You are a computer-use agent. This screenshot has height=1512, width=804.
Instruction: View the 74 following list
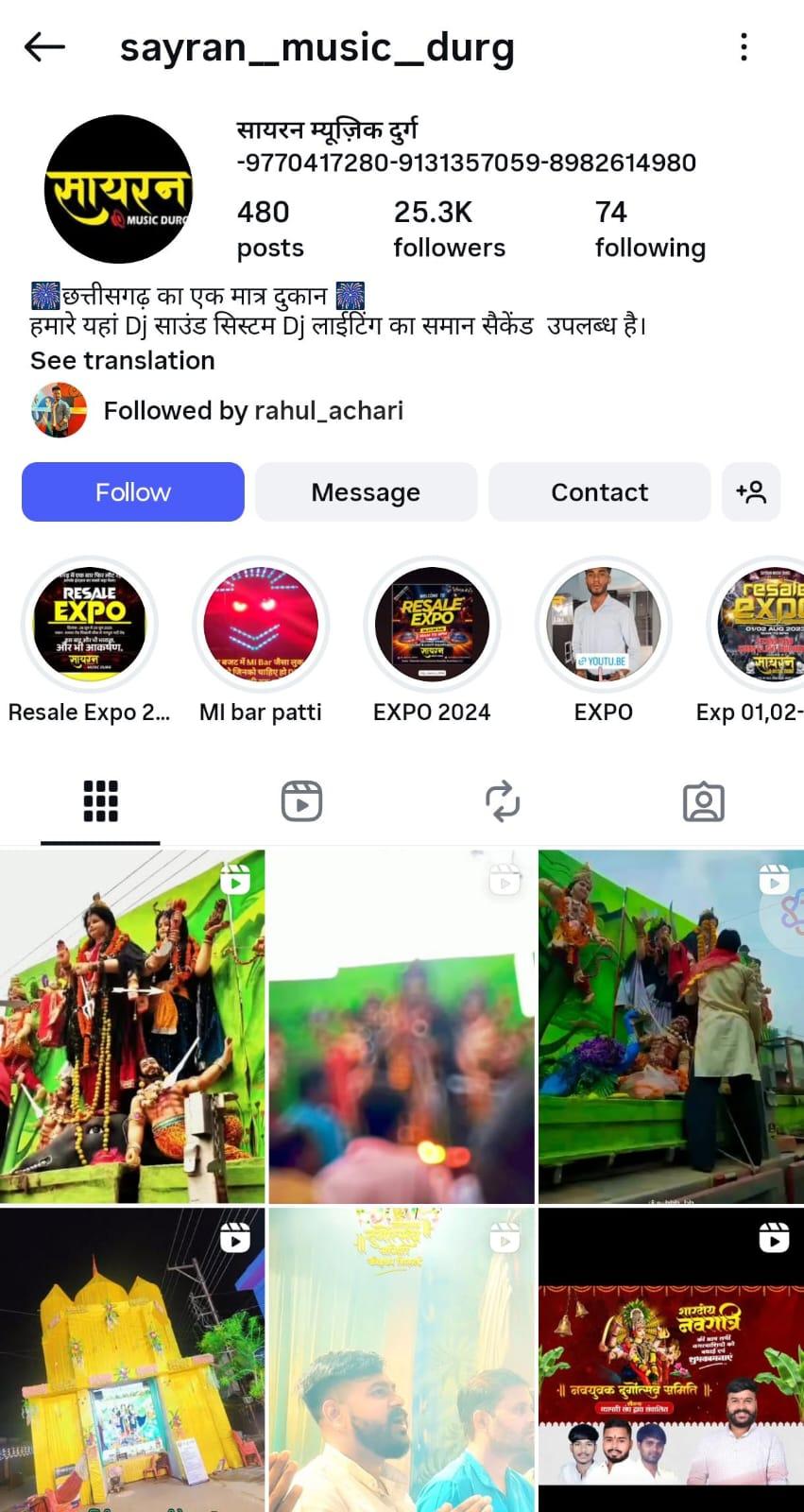pyautogui.click(x=649, y=229)
